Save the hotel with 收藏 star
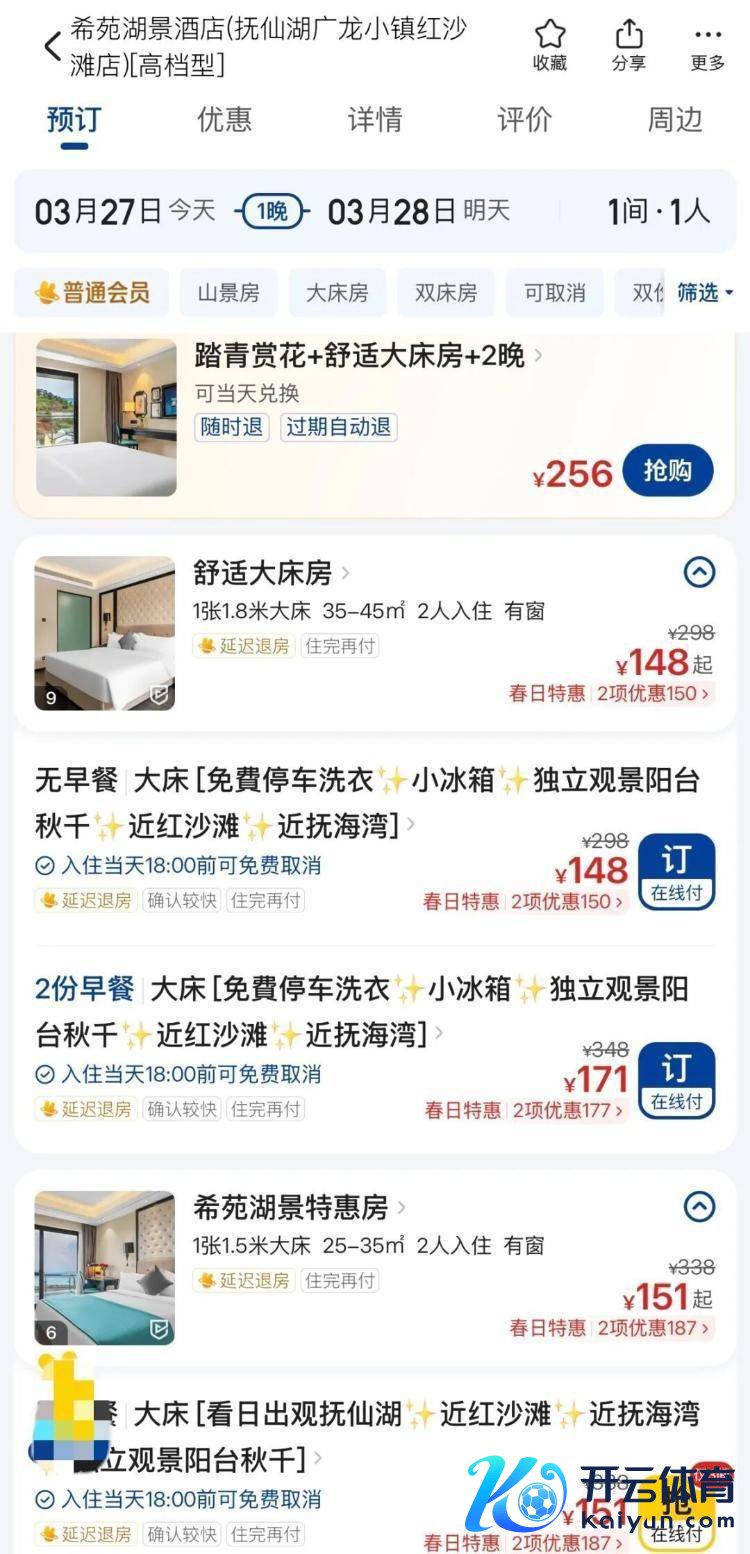 coord(549,45)
